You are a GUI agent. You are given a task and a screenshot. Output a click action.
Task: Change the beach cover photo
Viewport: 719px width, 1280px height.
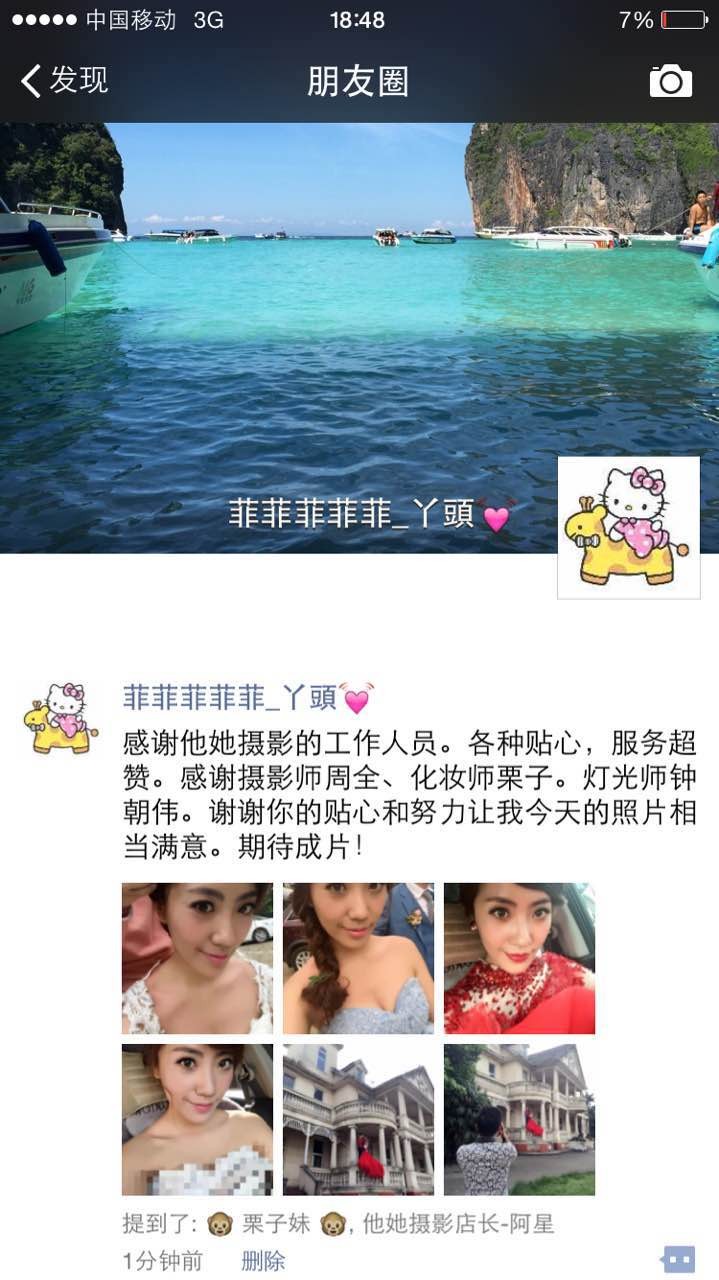[x=300, y=330]
